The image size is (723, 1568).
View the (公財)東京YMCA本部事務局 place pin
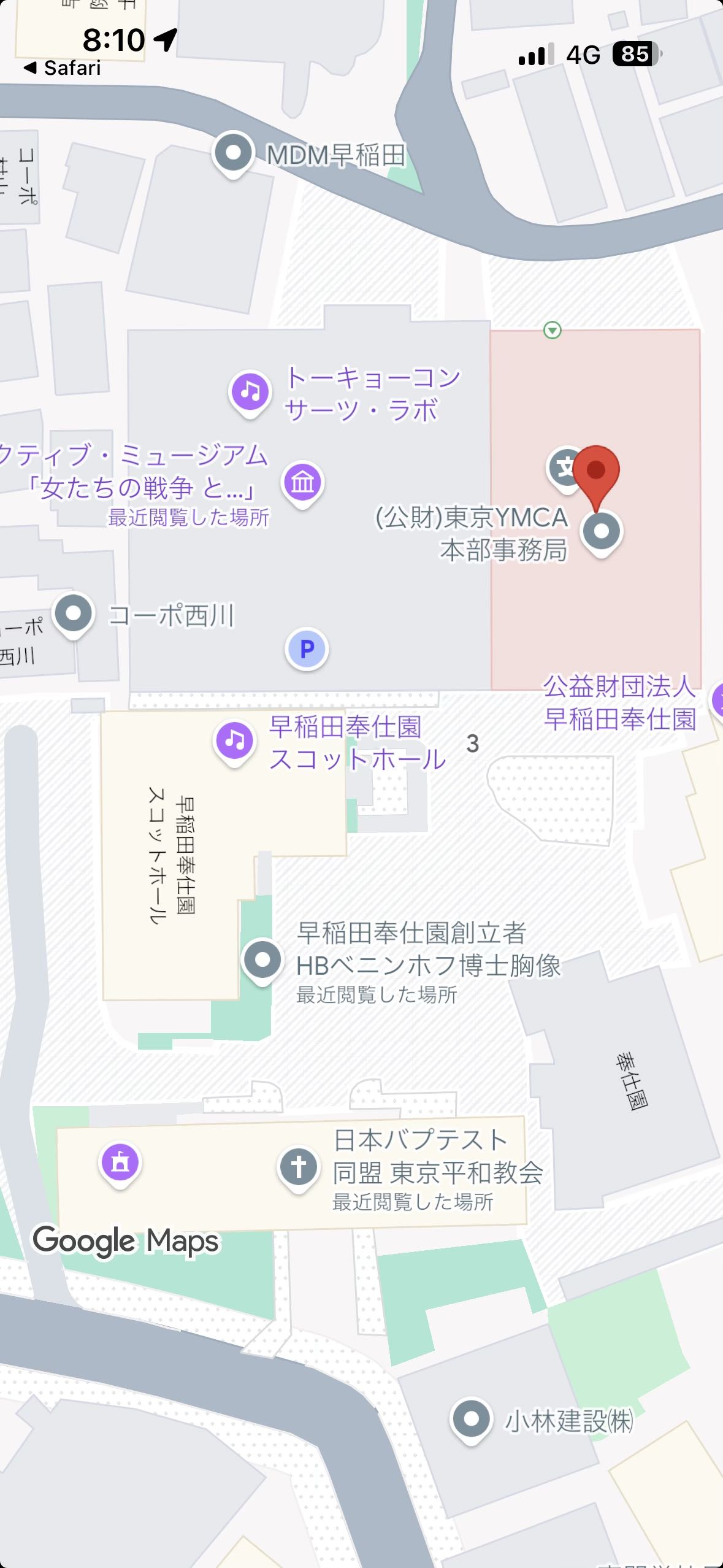pyautogui.click(x=602, y=531)
